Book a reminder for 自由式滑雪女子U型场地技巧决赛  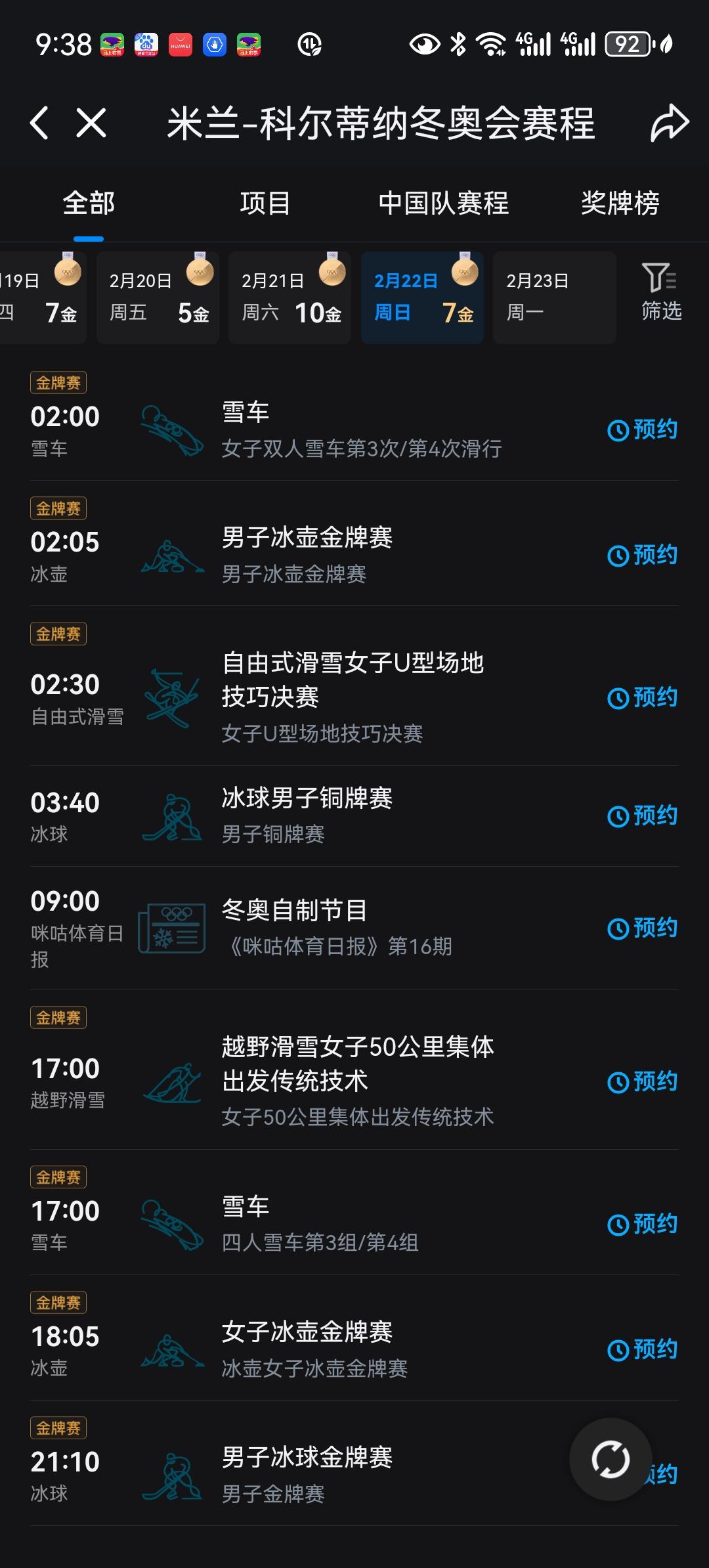(642, 698)
